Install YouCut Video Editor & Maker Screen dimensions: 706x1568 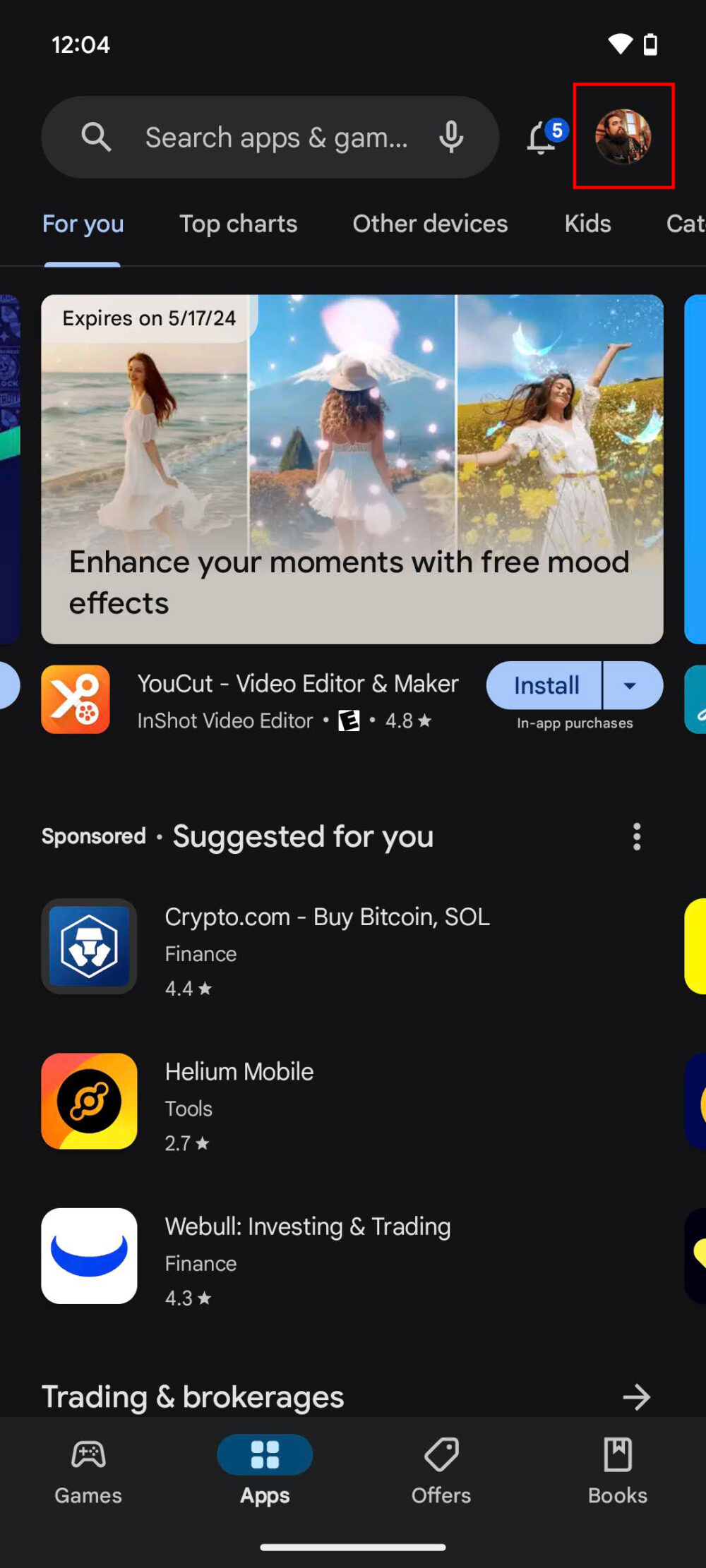(x=545, y=685)
